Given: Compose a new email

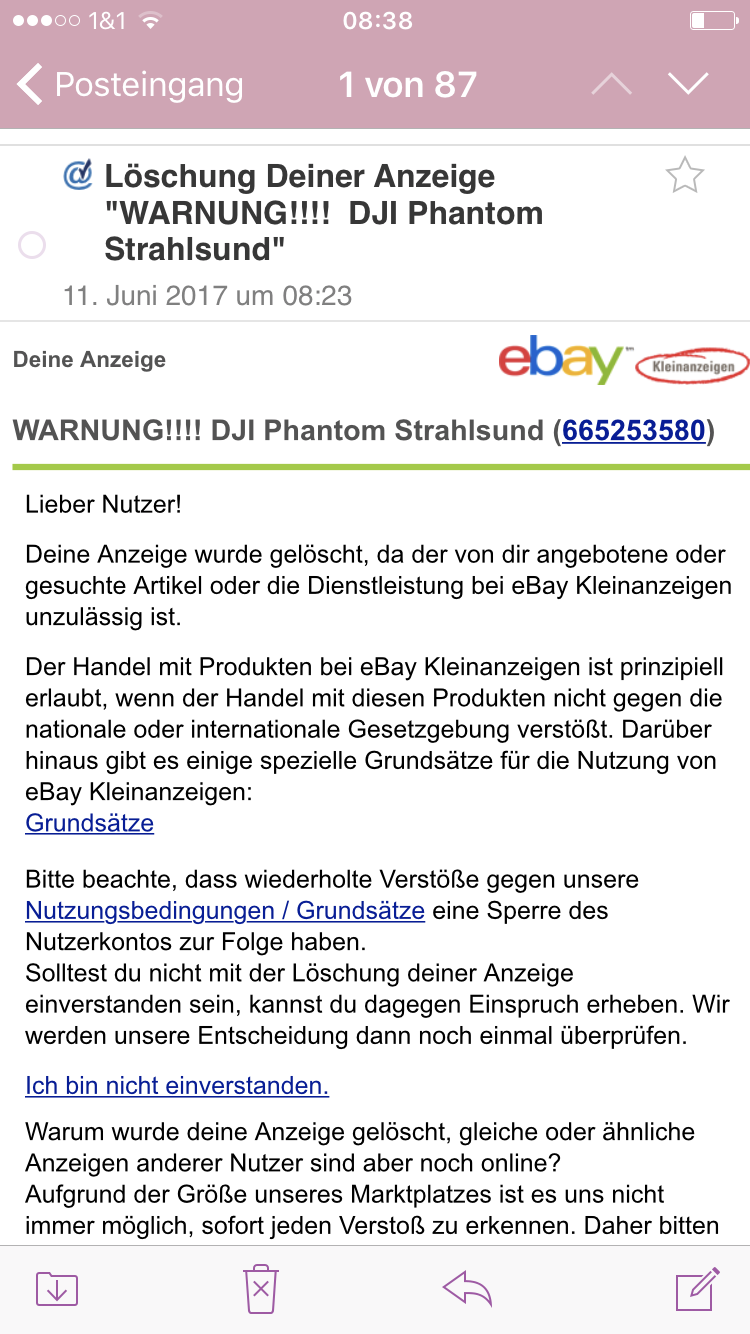Looking at the screenshot, I should [x=698, y=1288].
